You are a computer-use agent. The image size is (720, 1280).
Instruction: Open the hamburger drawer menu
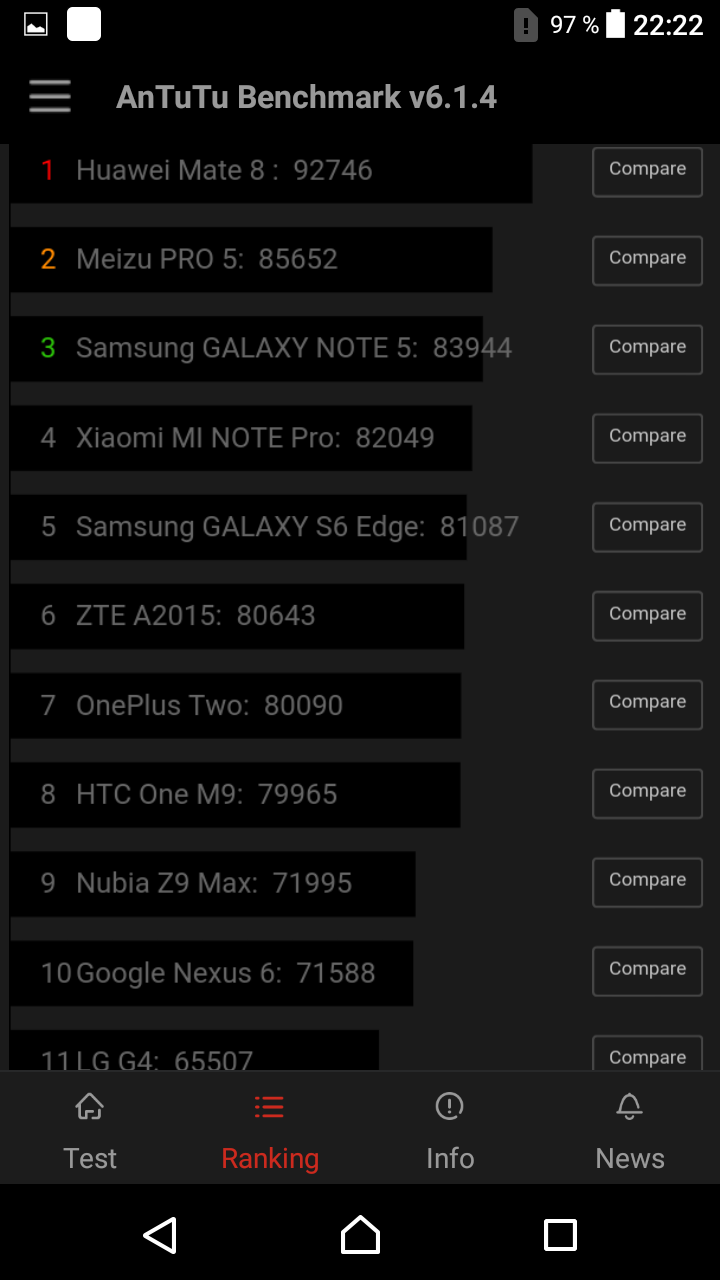[x=50, y=97]
